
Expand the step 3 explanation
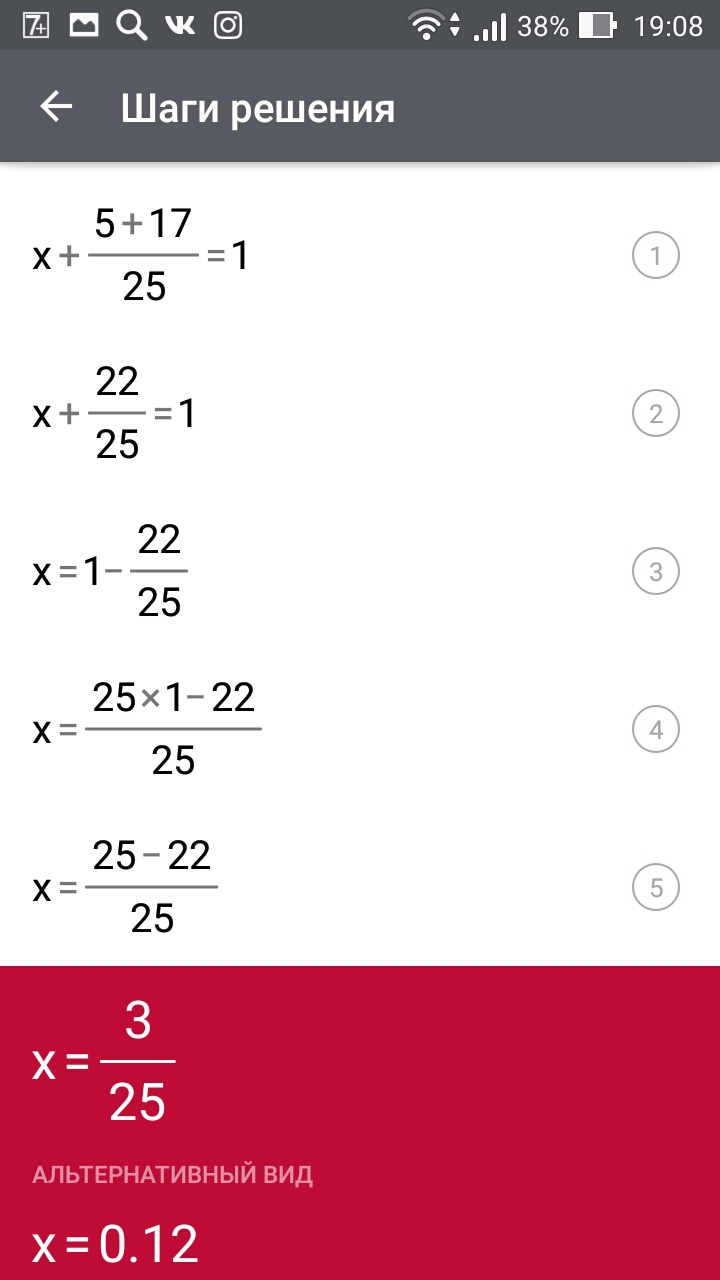point(656,572)
